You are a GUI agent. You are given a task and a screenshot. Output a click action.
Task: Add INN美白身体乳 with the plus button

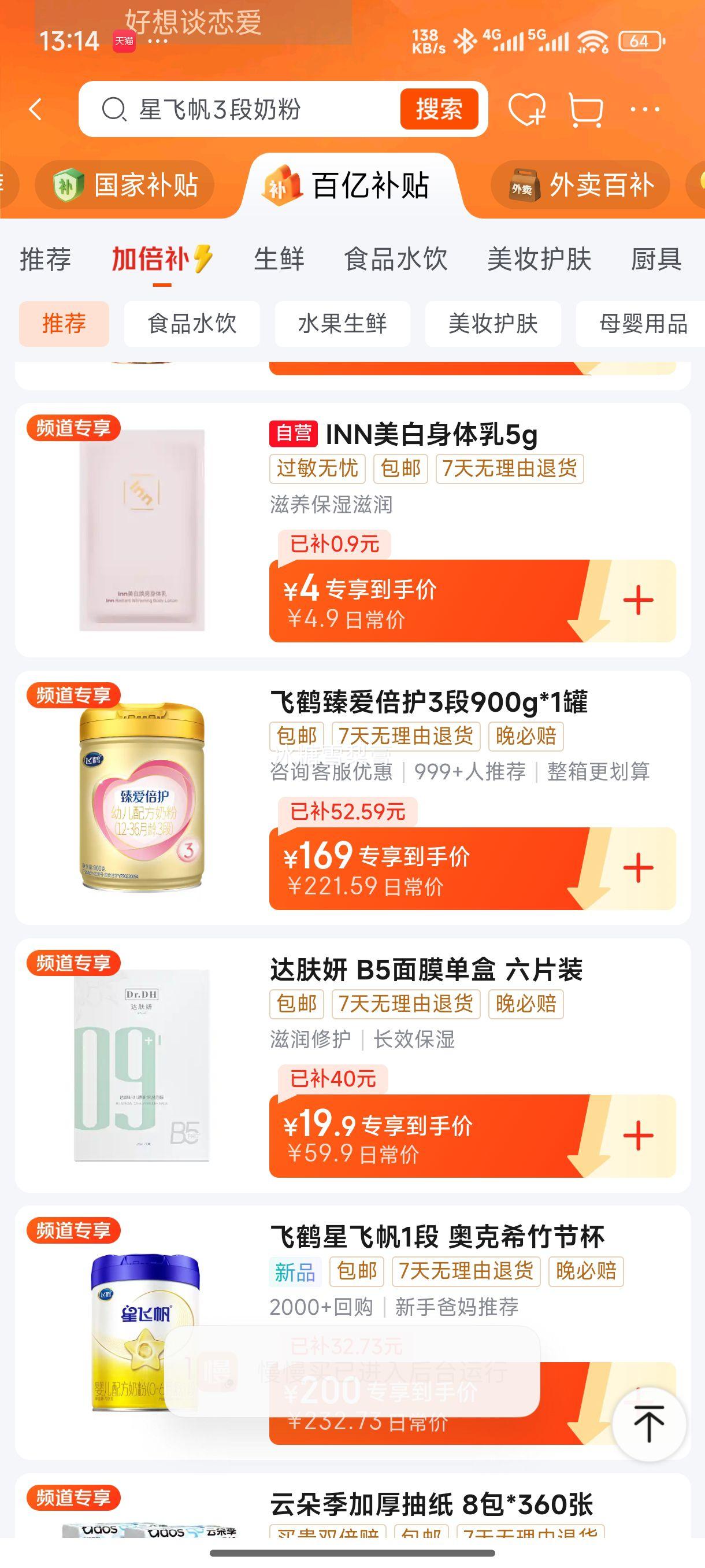(x=638, y=600)
